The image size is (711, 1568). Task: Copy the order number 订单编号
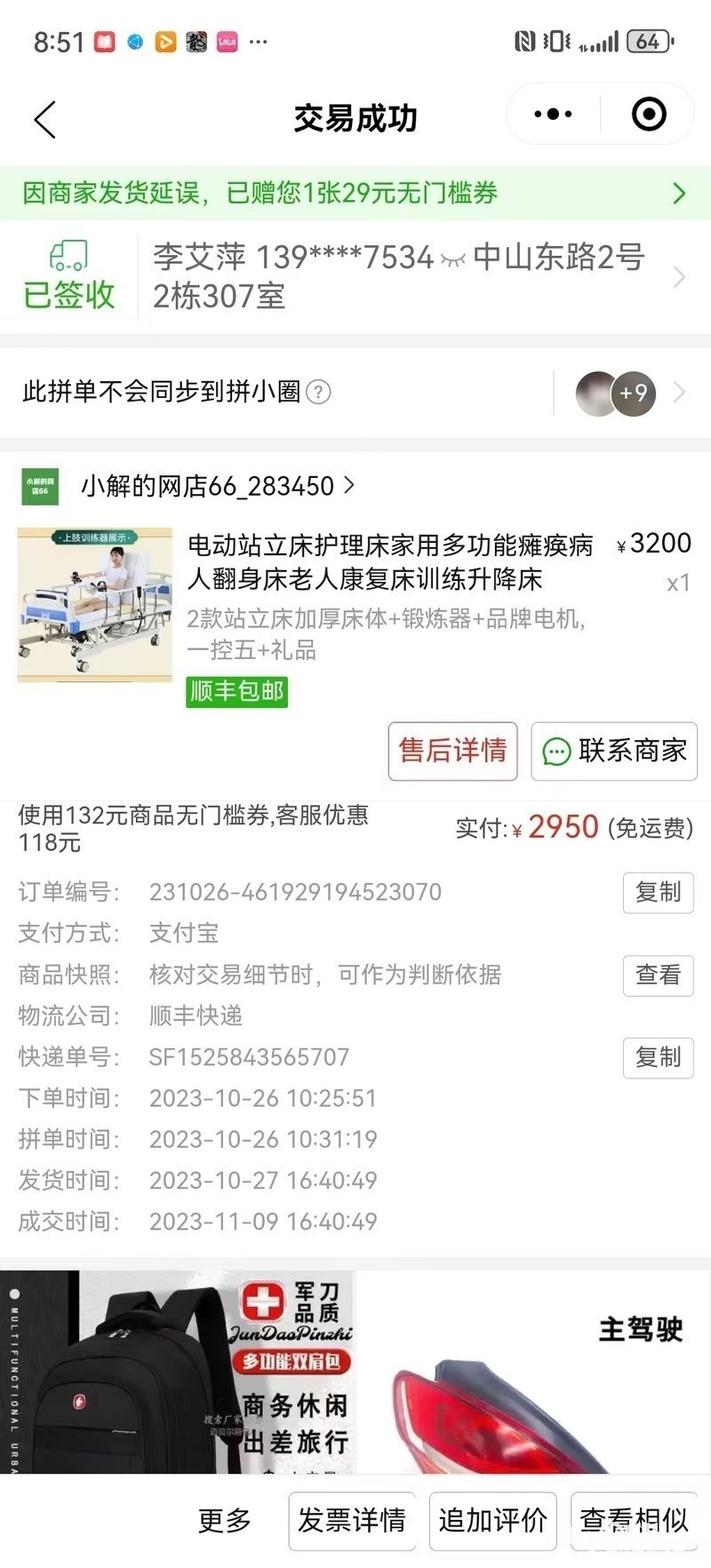(658, 892)
